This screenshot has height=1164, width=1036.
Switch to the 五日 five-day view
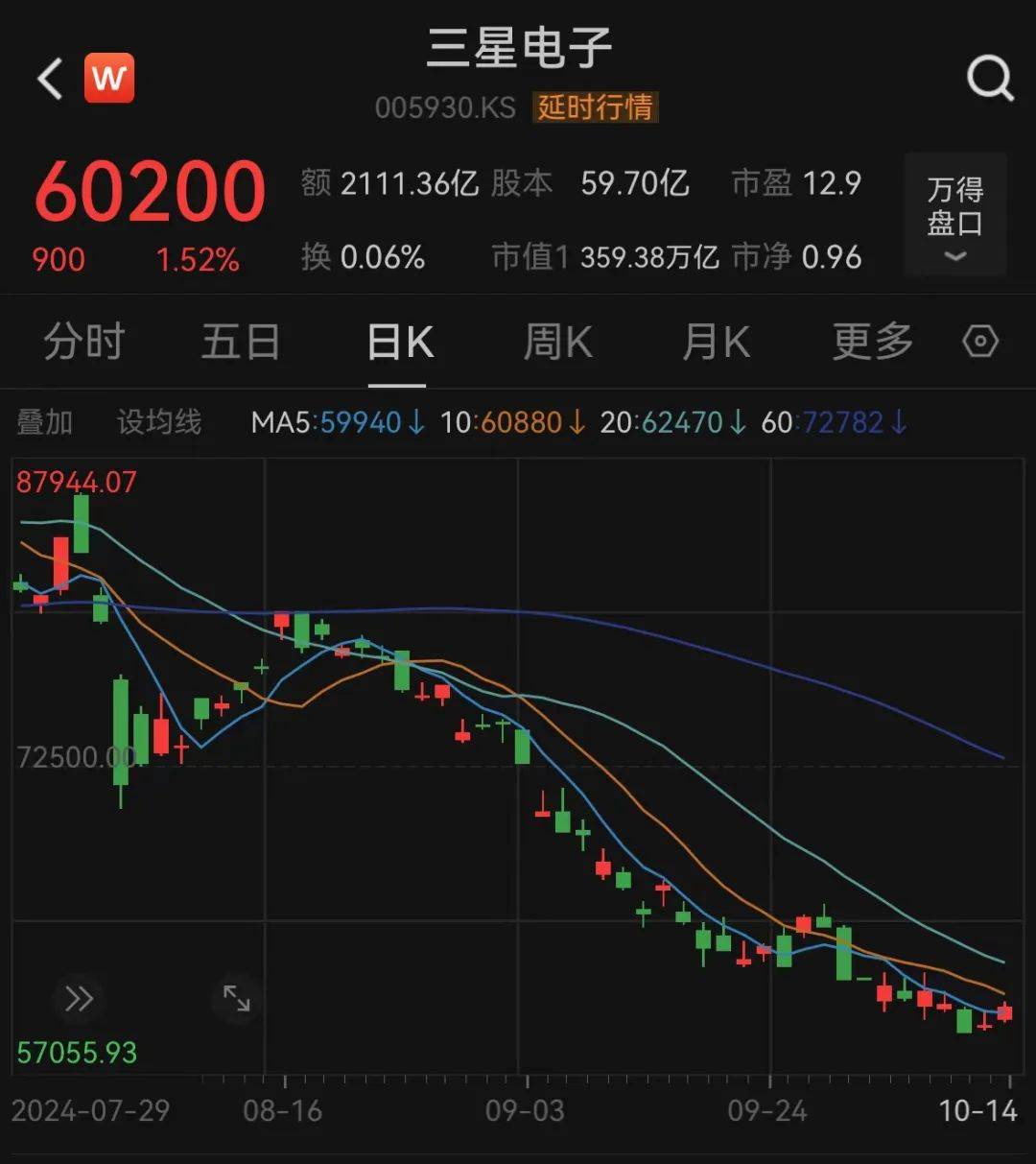[x=241, y=341]
